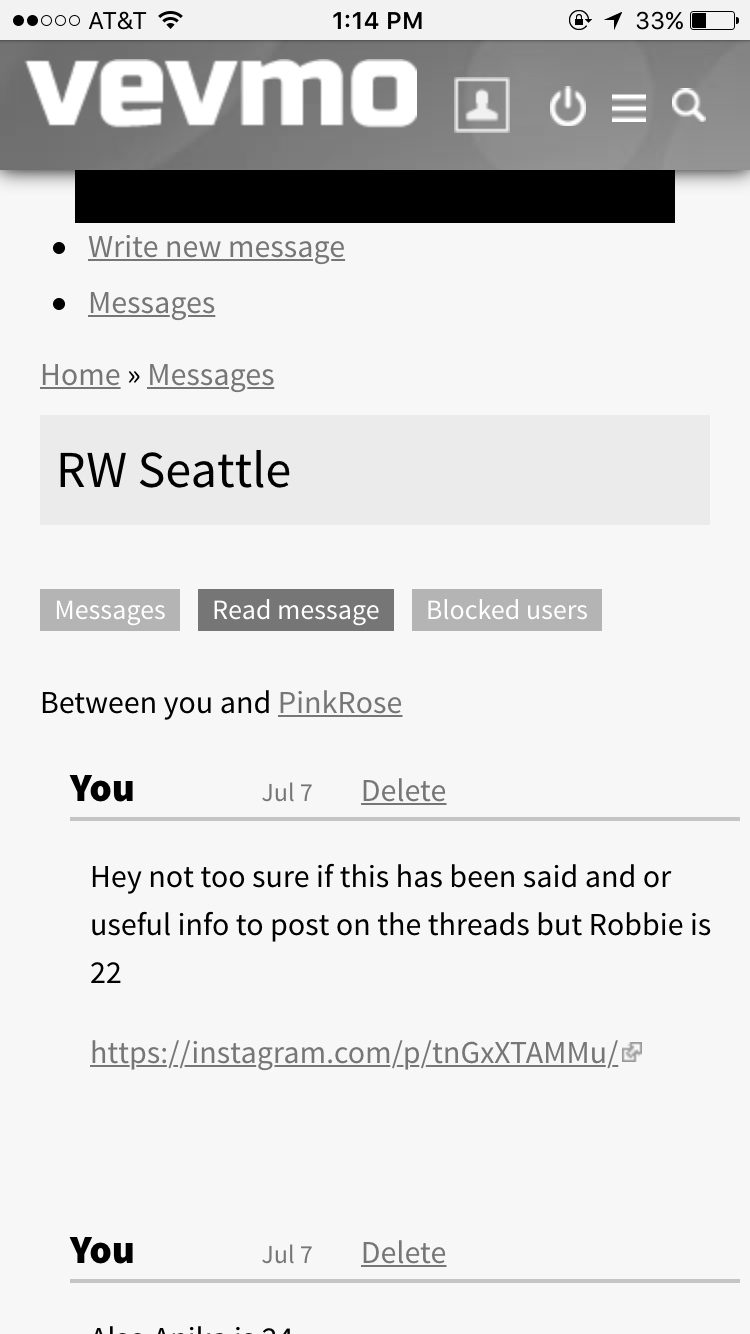Open PinkRose's profile link
Screen dimensions: 750x1334
(x=340, y=703)
